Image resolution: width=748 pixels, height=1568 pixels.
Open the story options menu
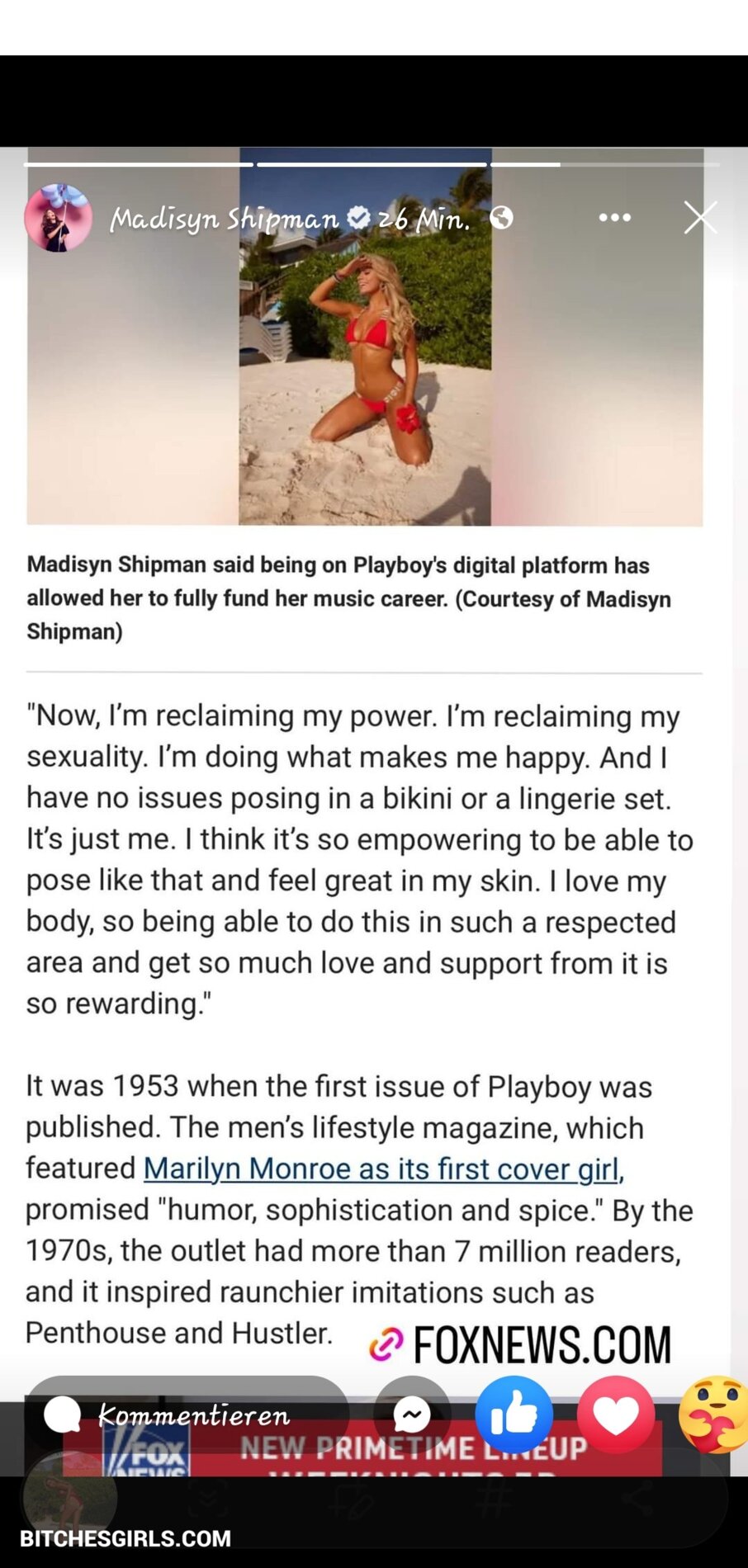click(x=615, y=218)
